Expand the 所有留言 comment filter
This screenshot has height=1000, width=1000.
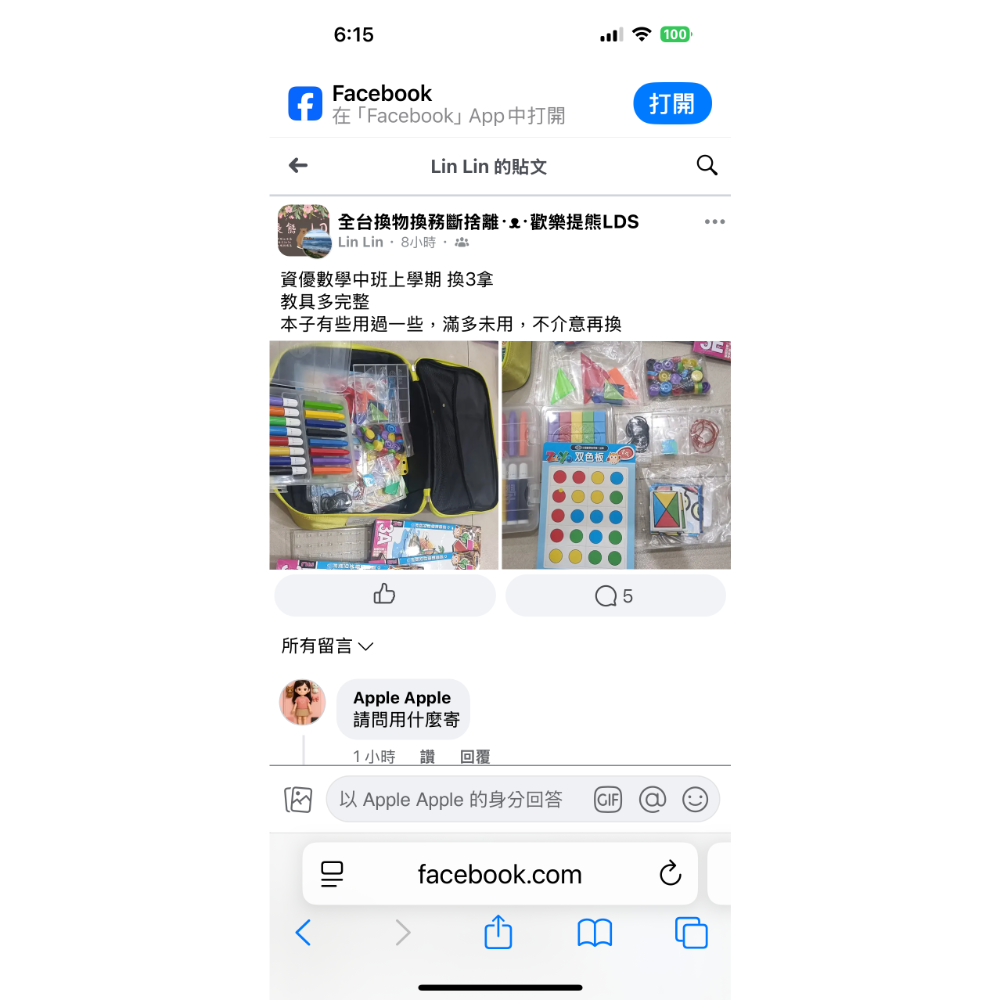pos(327,646)
